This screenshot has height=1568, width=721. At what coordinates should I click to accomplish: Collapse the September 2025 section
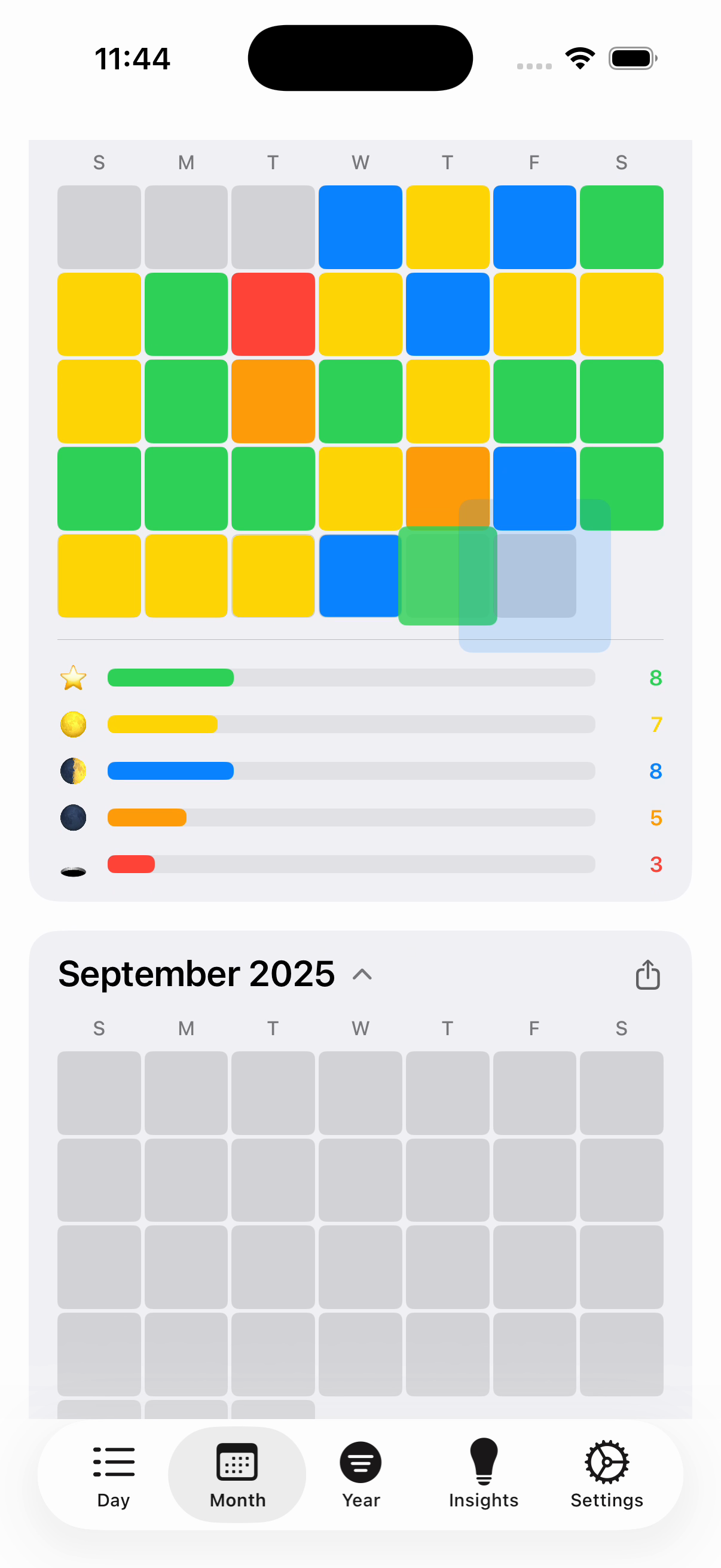pos(362,975)
